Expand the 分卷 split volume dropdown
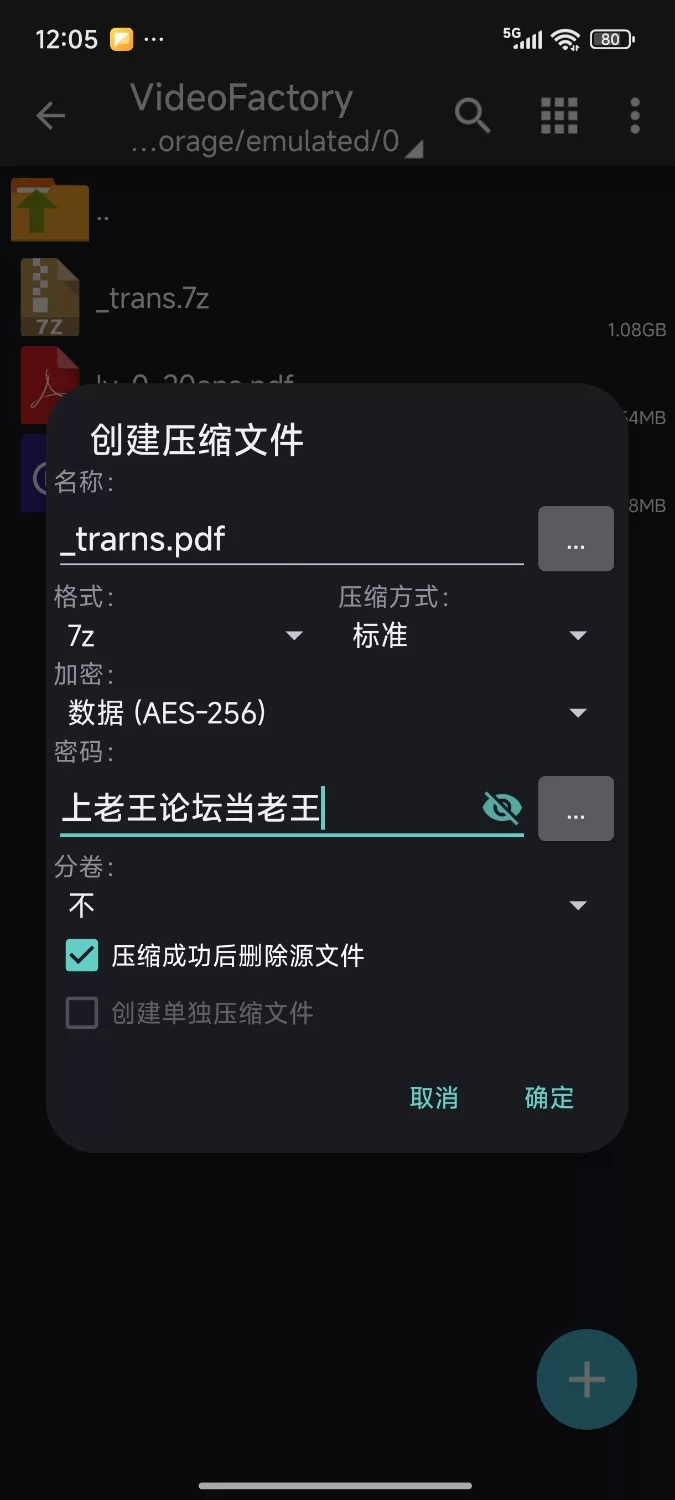This screenshot has height=1500, width=675. 325,906
